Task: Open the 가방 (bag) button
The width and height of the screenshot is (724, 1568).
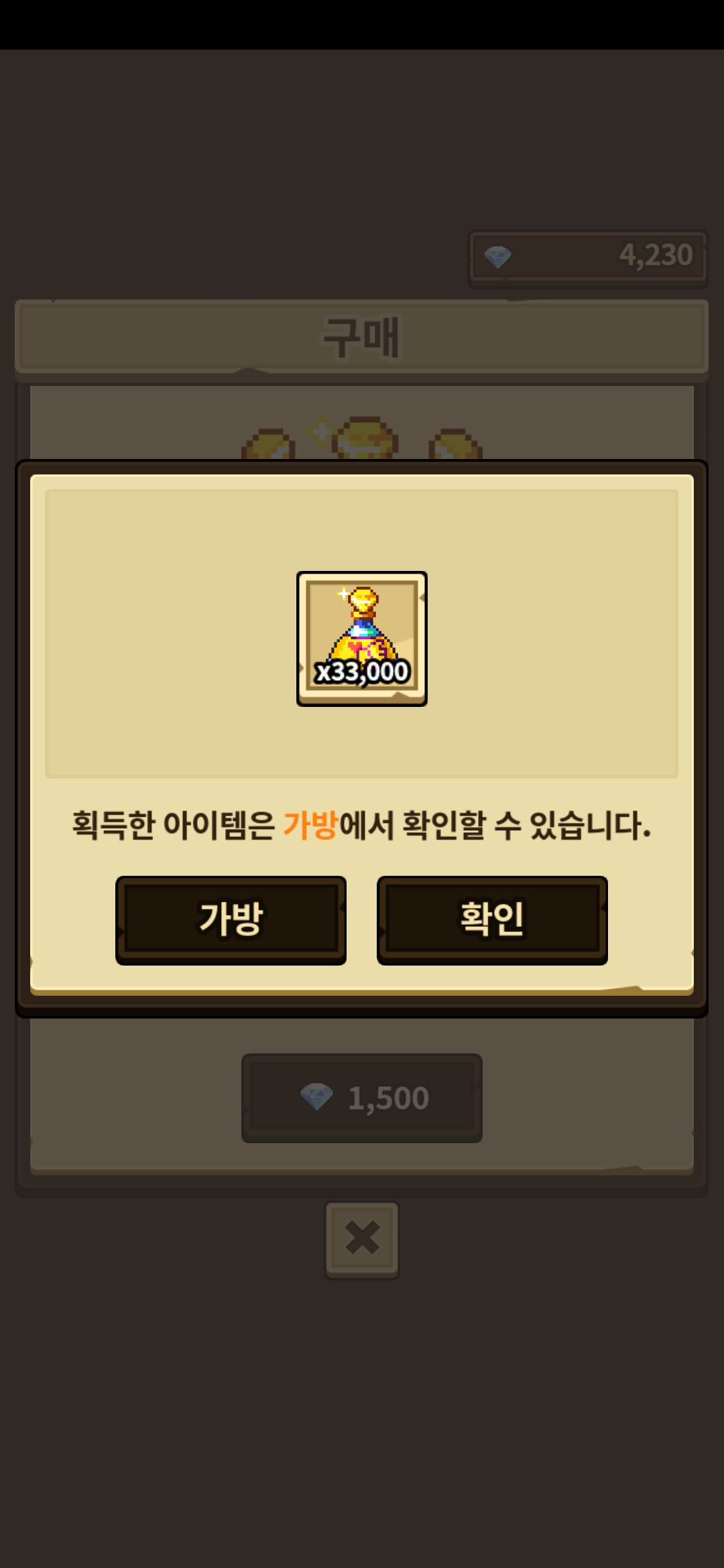Action: [231, 920]
